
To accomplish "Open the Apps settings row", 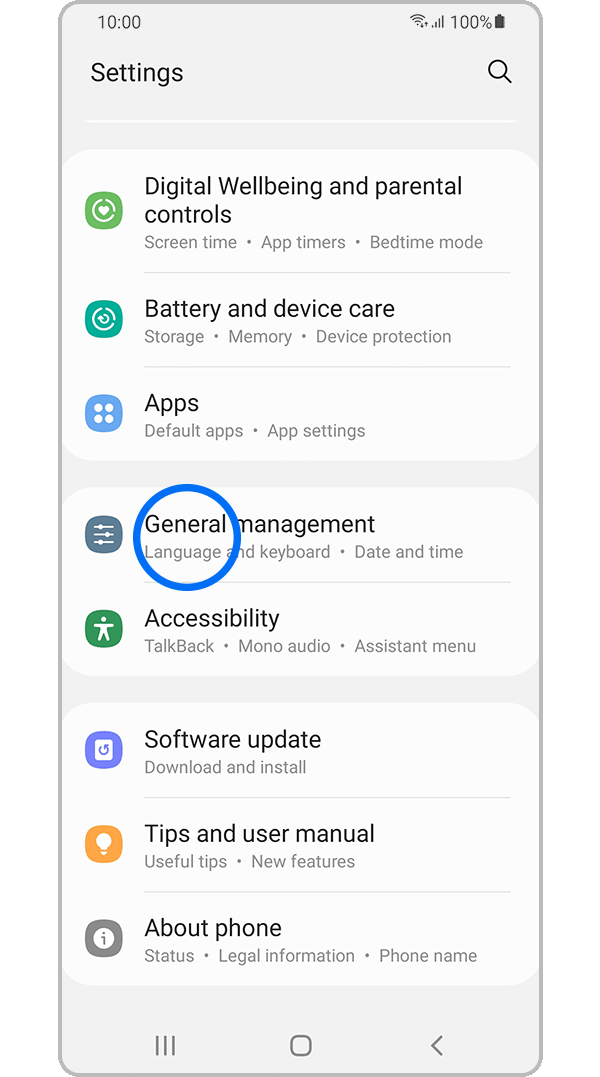I will [x=301, y=415].
